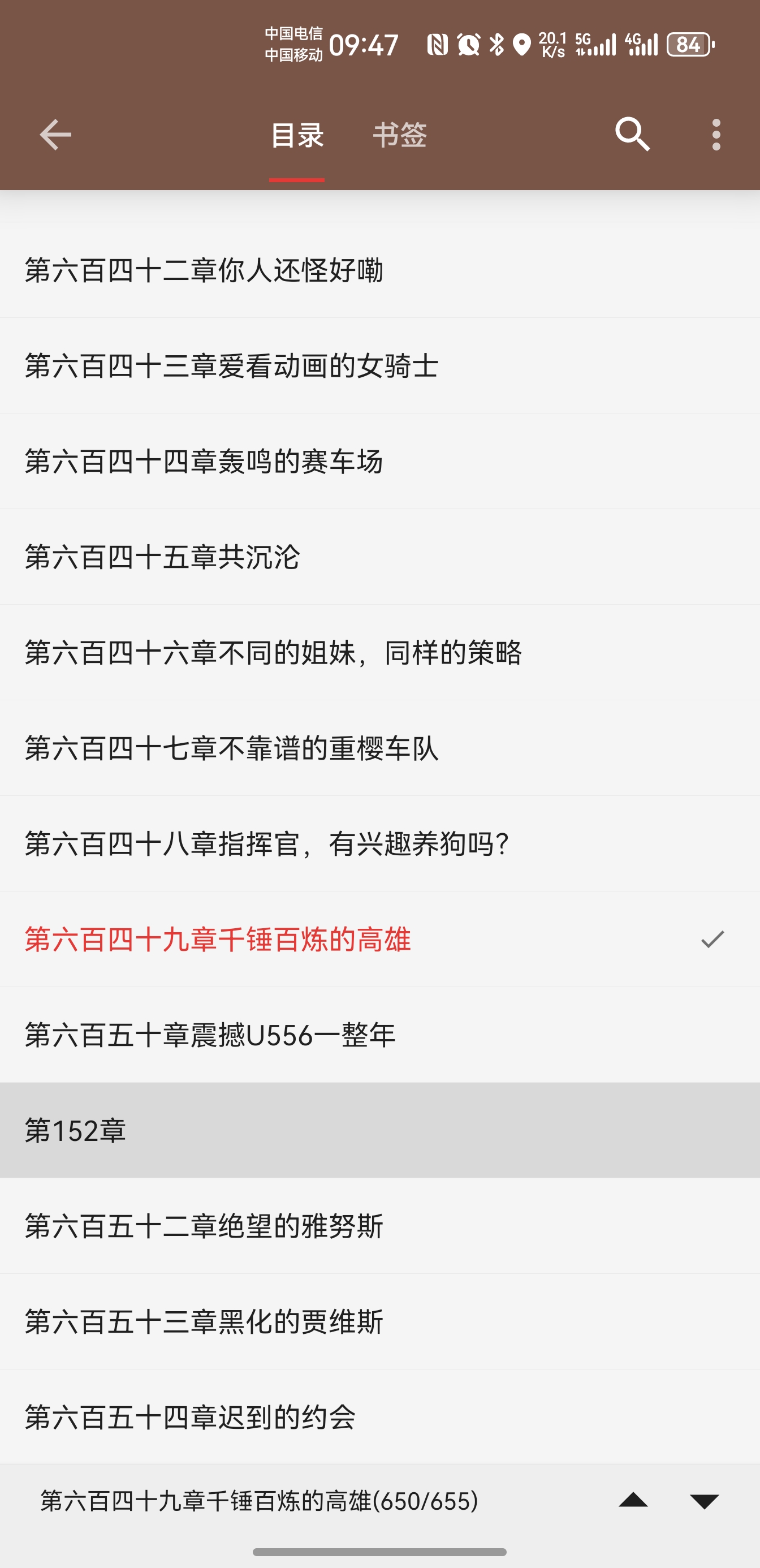
Task: Open chapter 第六百四十三章爱看动画的女骑士
Action: [x=234, y=365]
